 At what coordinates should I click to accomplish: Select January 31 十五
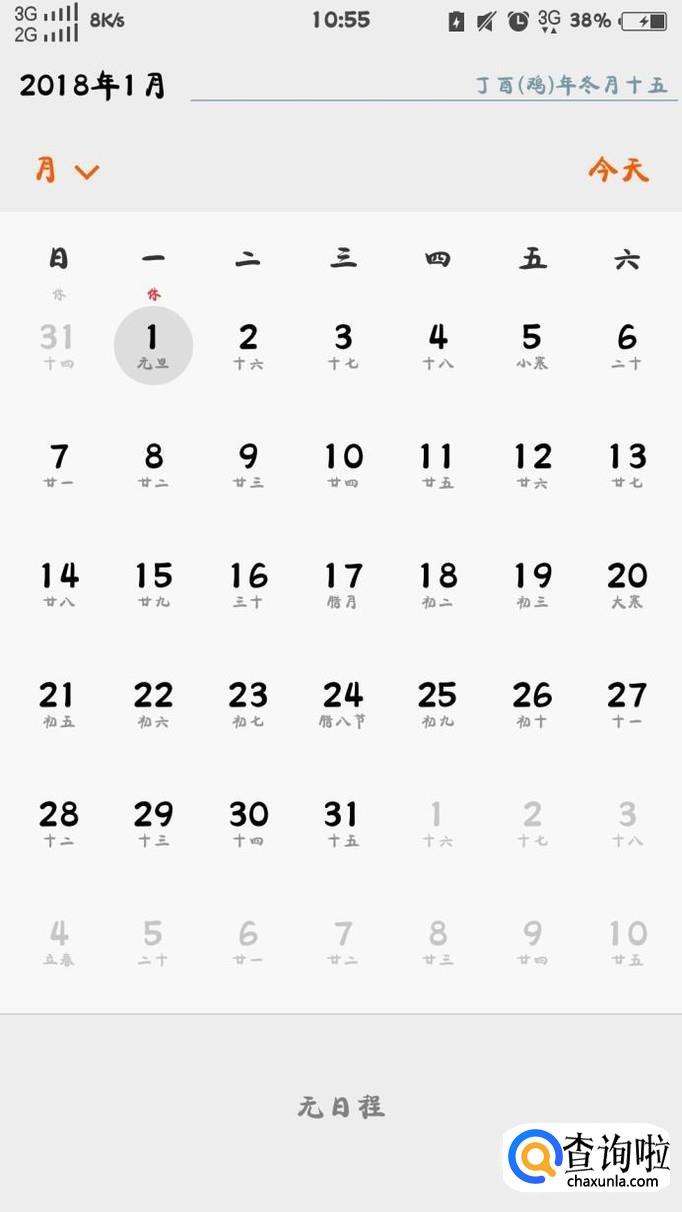[x=343, y=823]
